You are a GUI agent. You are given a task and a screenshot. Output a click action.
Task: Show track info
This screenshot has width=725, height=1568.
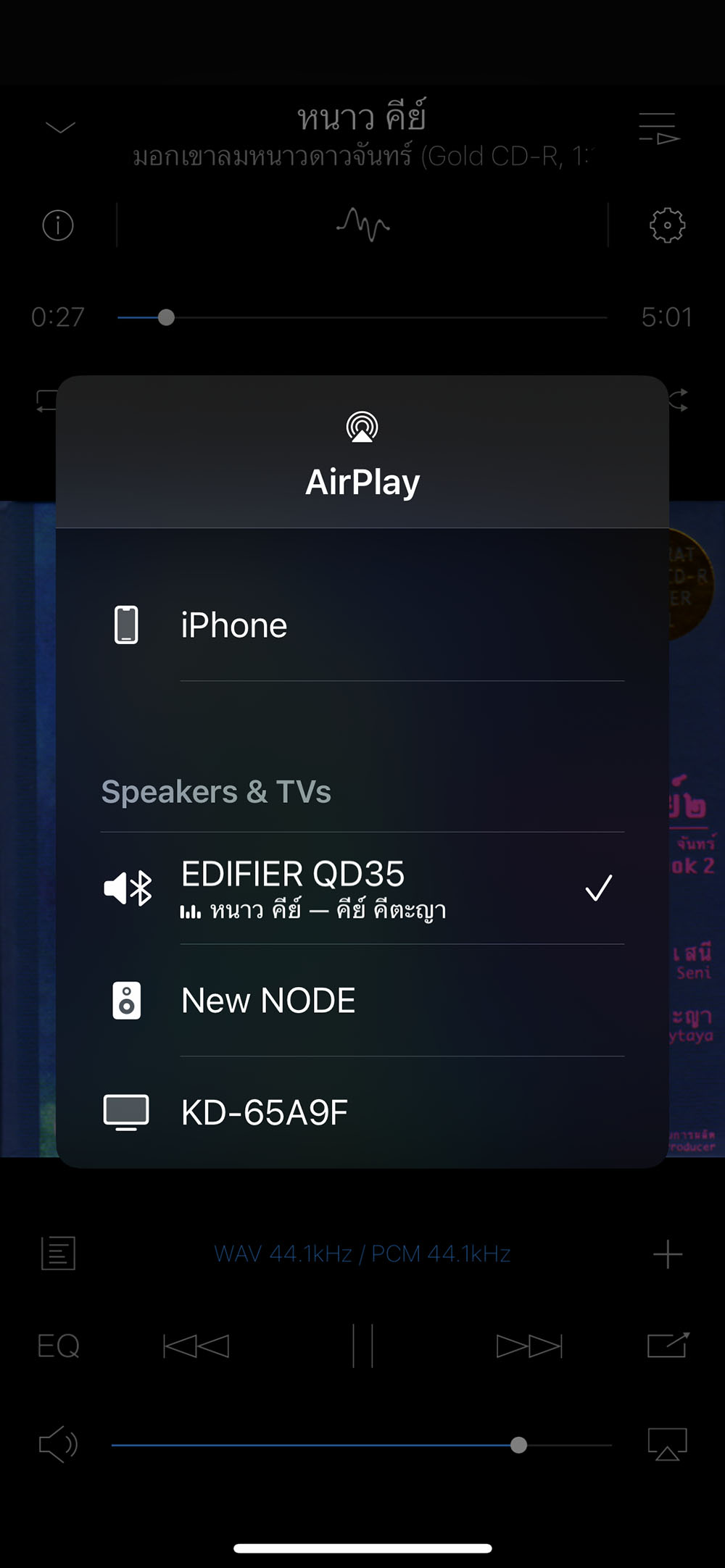pos(58,225)
